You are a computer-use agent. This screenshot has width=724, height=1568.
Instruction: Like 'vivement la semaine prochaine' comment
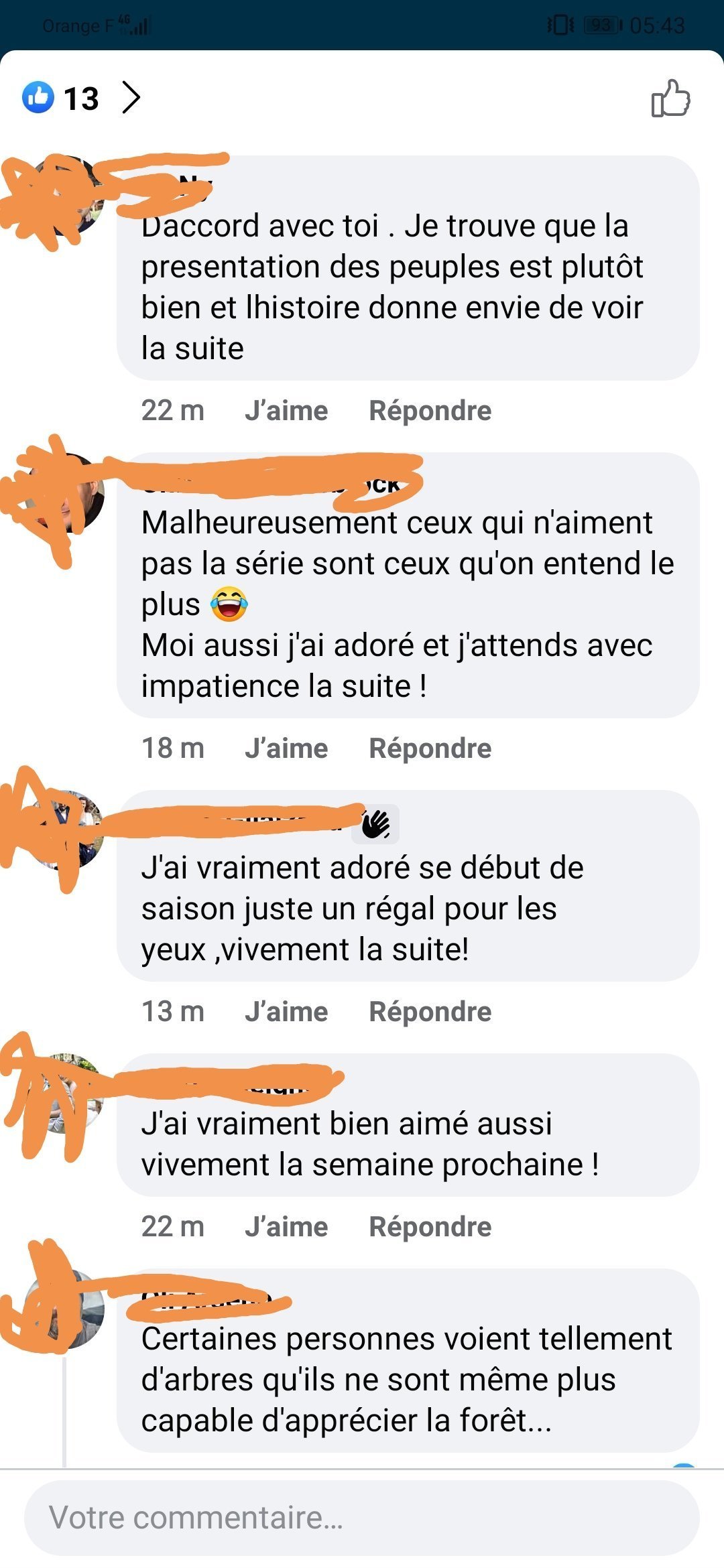(286, 1227)
